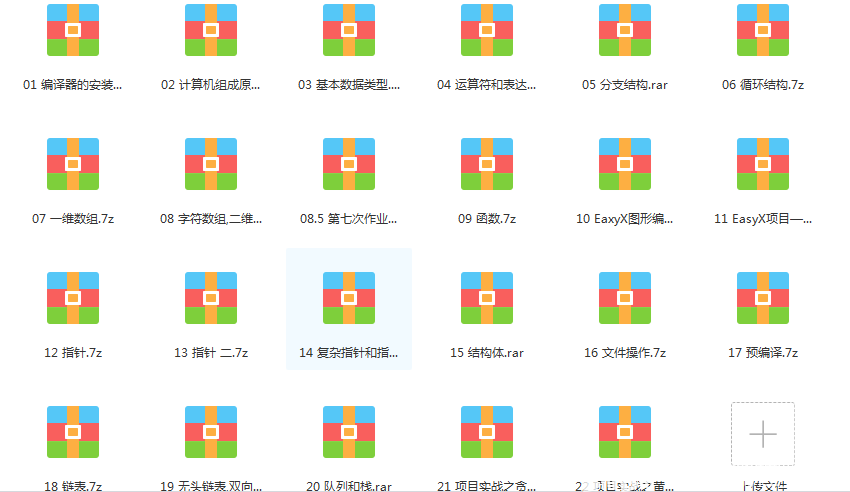This screenshot has height=492, width=850.
Task: Open 06 循环结构.7z file
Action: [x=763, y=30]
